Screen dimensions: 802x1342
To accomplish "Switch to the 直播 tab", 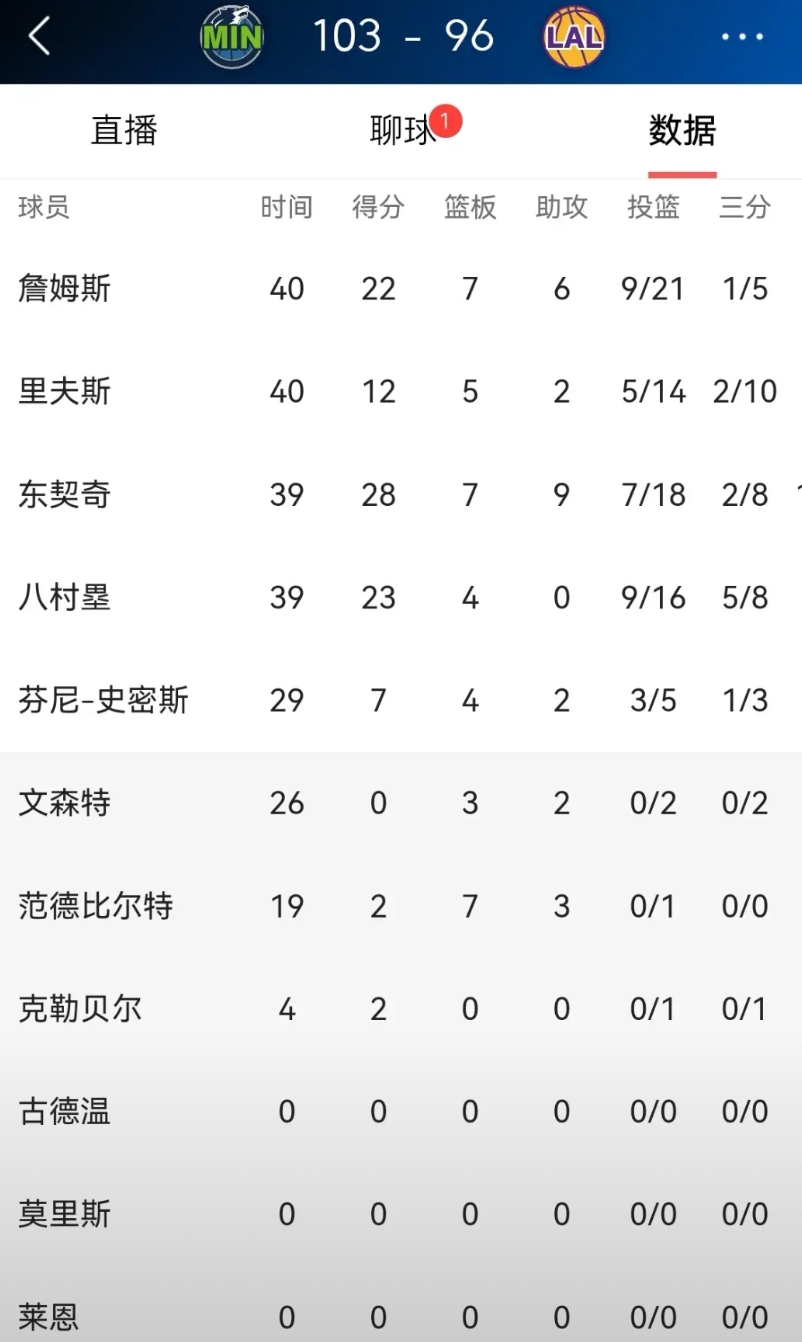I will (x=124, y=131).
